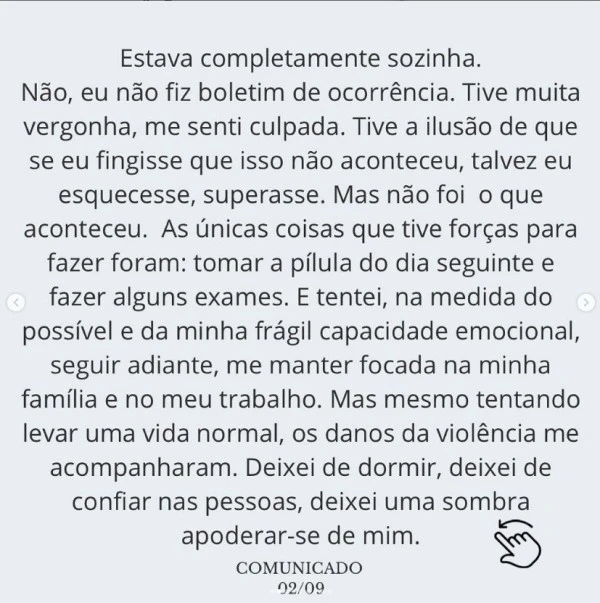This screenshot has height=603, width=600.
Task: Go to the next carousel slide
Action: coord(586,300)
